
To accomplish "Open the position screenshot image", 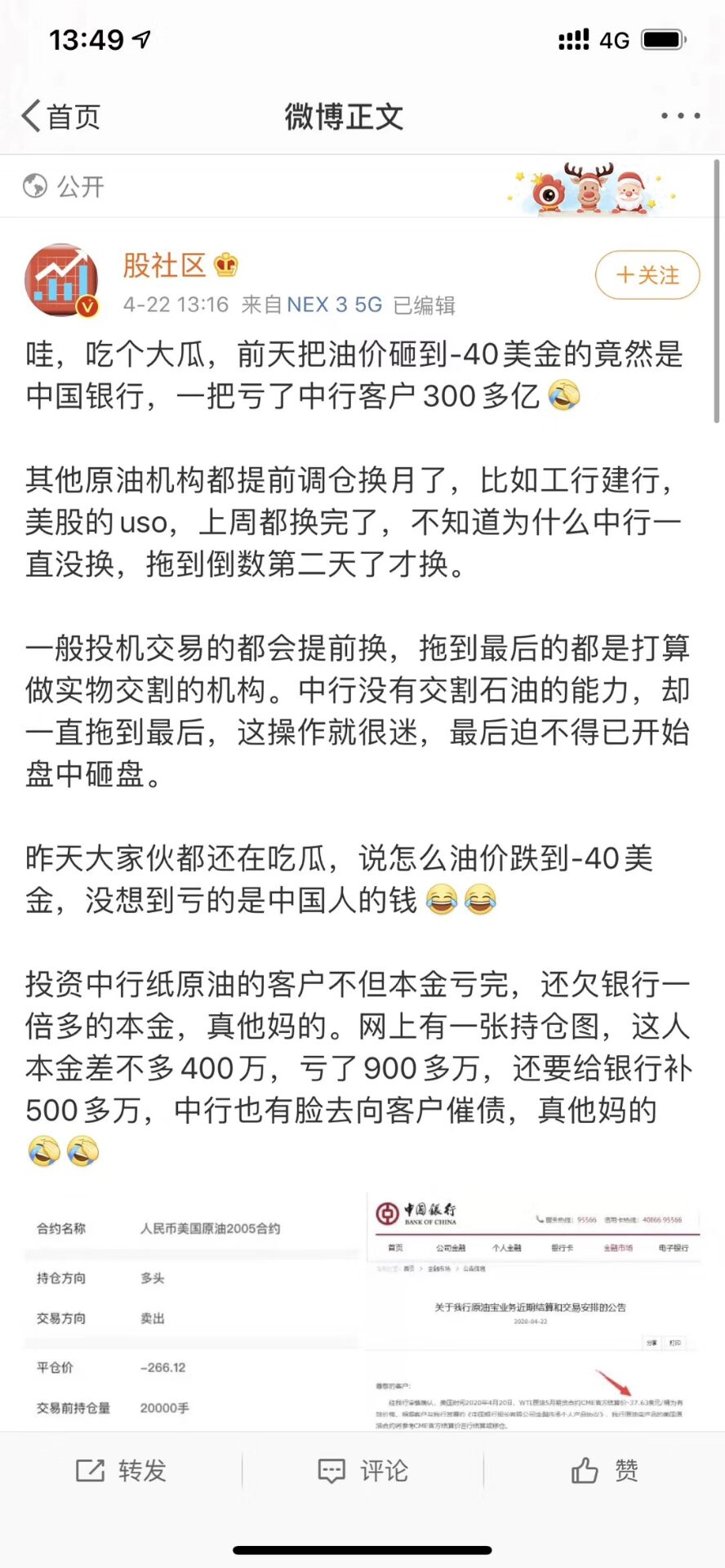I will pyautogui.click(x=192, y=1311).
